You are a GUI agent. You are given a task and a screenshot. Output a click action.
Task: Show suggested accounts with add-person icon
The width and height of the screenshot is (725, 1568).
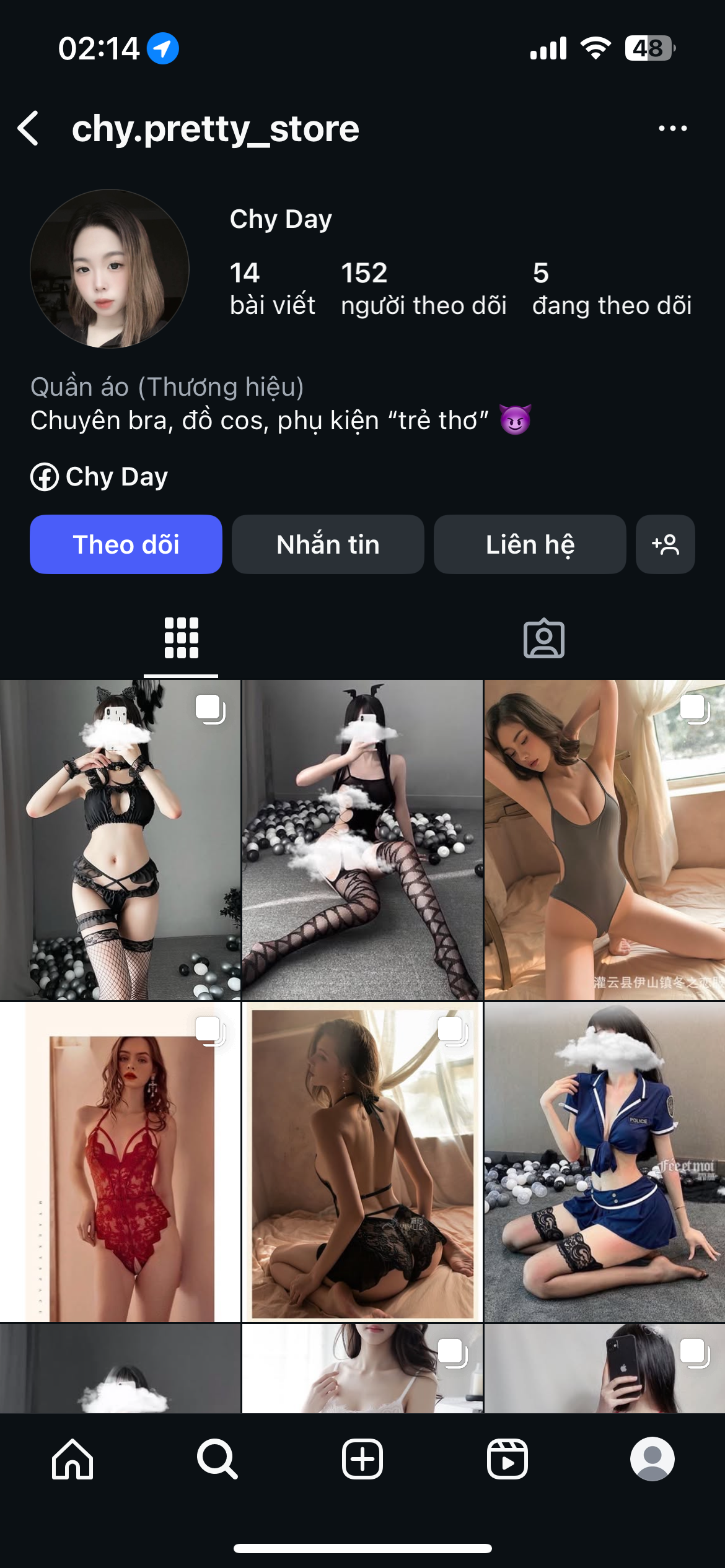[665, 544]
